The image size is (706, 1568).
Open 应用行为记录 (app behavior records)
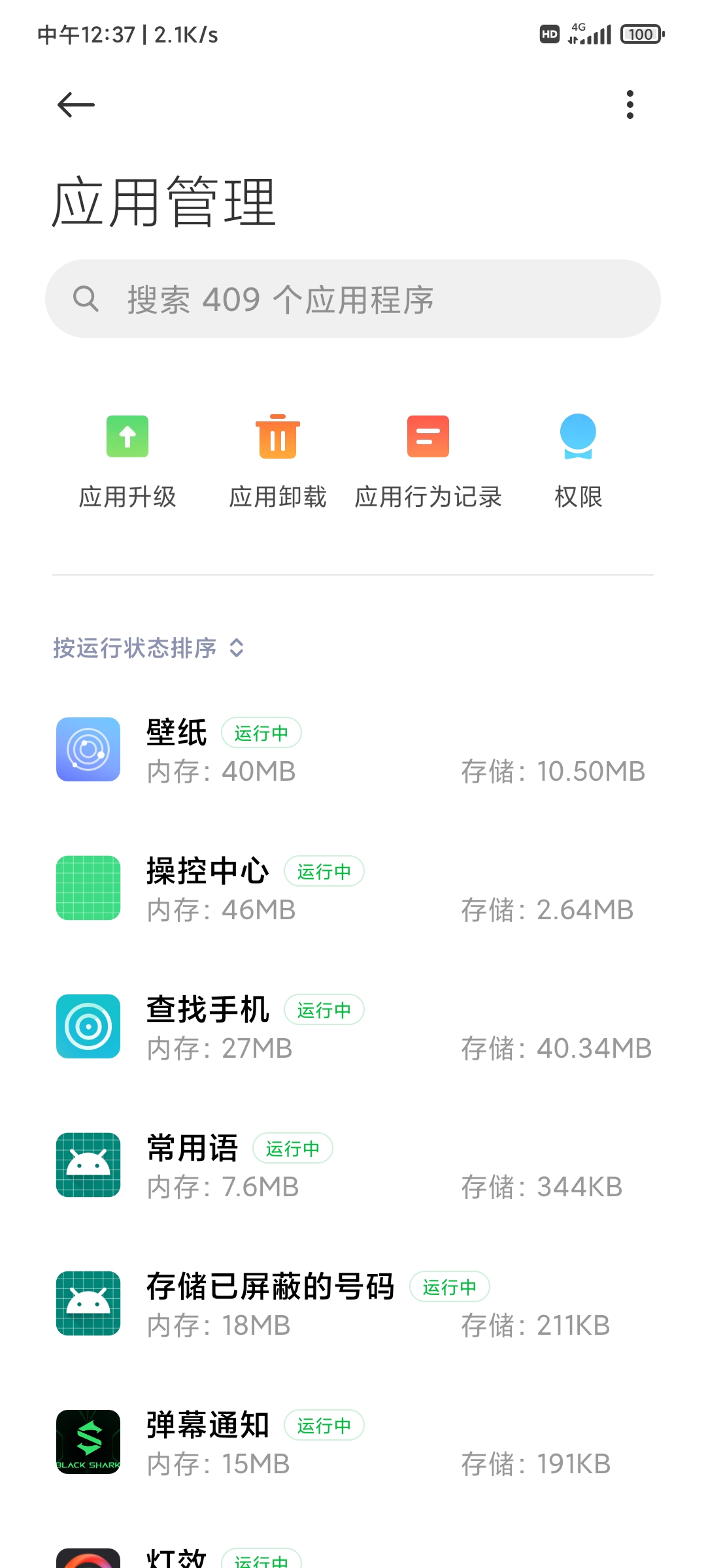point(428,462)
